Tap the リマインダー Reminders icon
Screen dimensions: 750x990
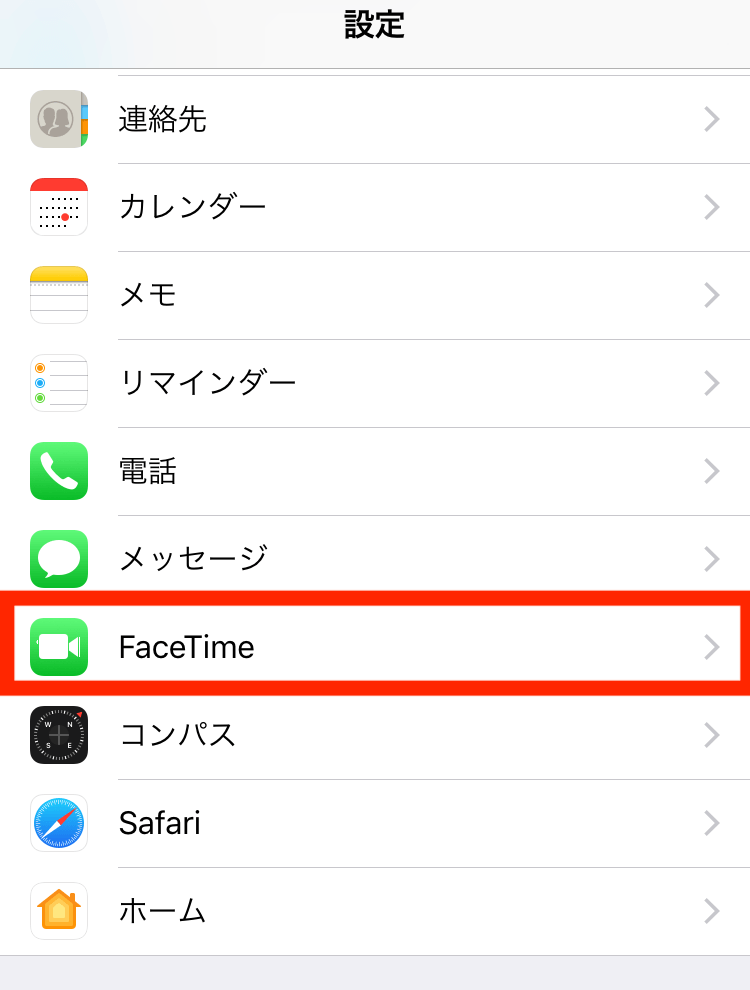click(58, 383)
